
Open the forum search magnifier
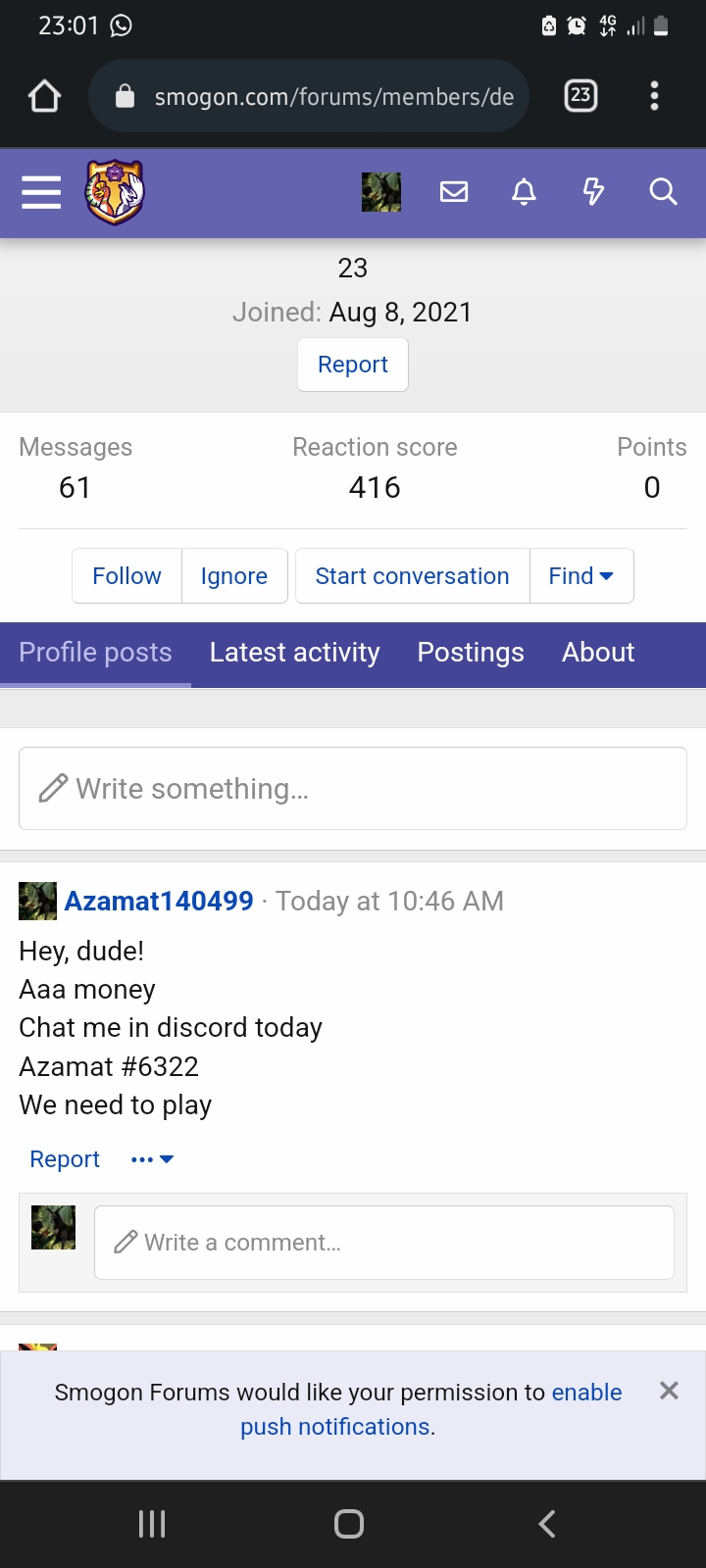(664, 192)
